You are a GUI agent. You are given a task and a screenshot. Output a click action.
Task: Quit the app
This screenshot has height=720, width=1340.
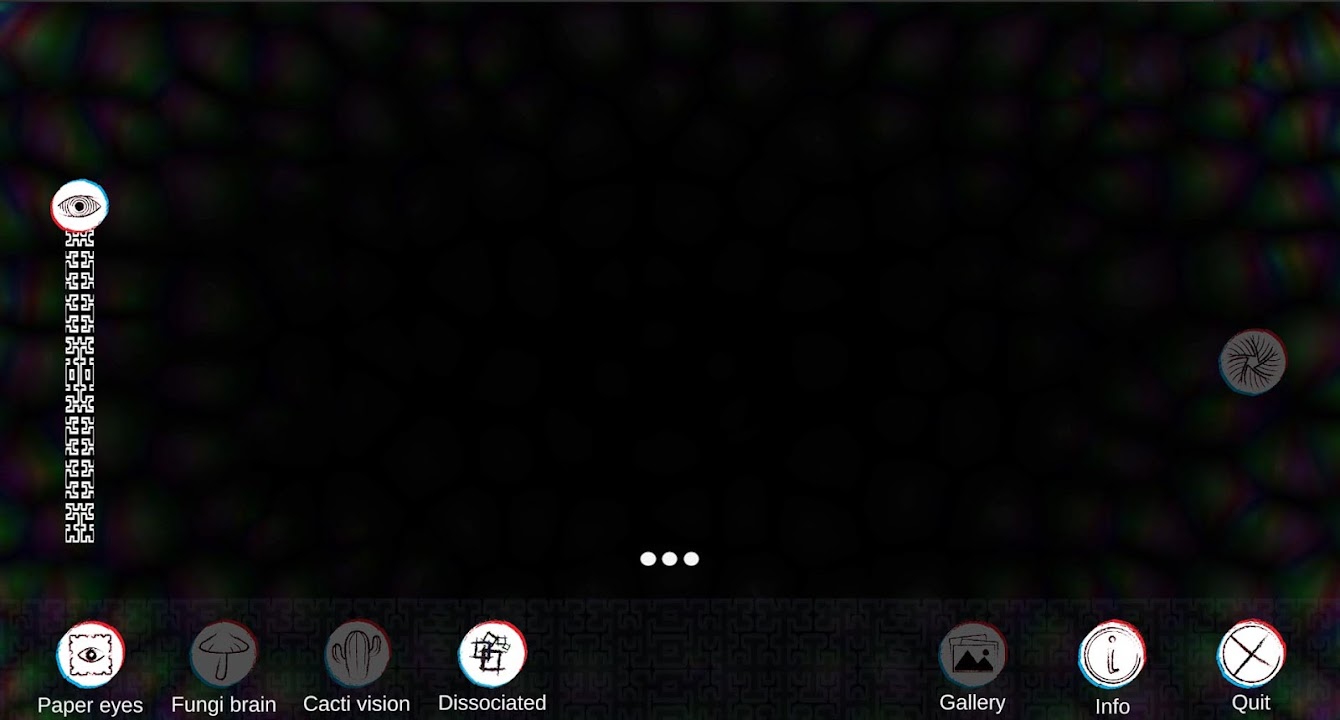(1250, 656)
